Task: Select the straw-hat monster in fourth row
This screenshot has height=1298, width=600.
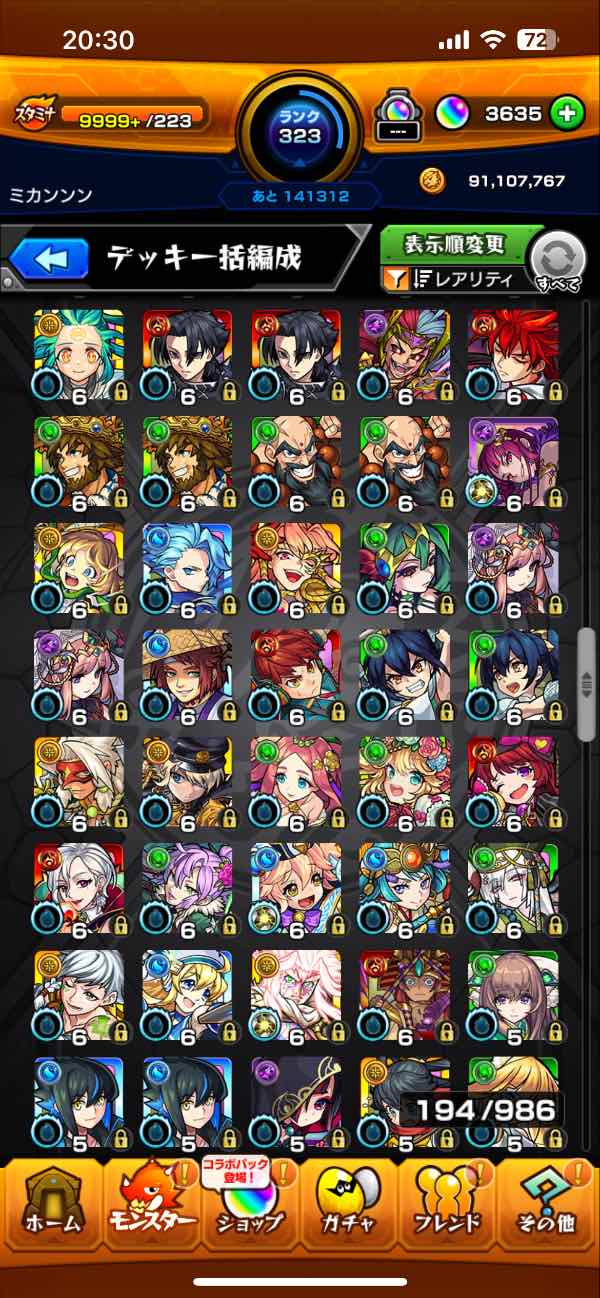Action: 187,673
